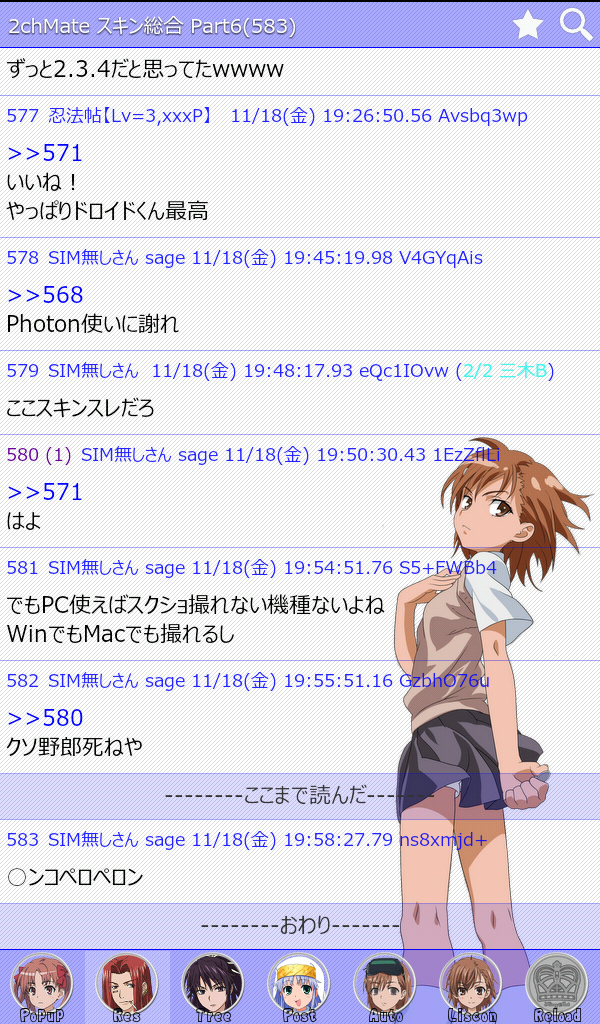Reload the thread
The image size is (600, 1024).
(557, 987)
